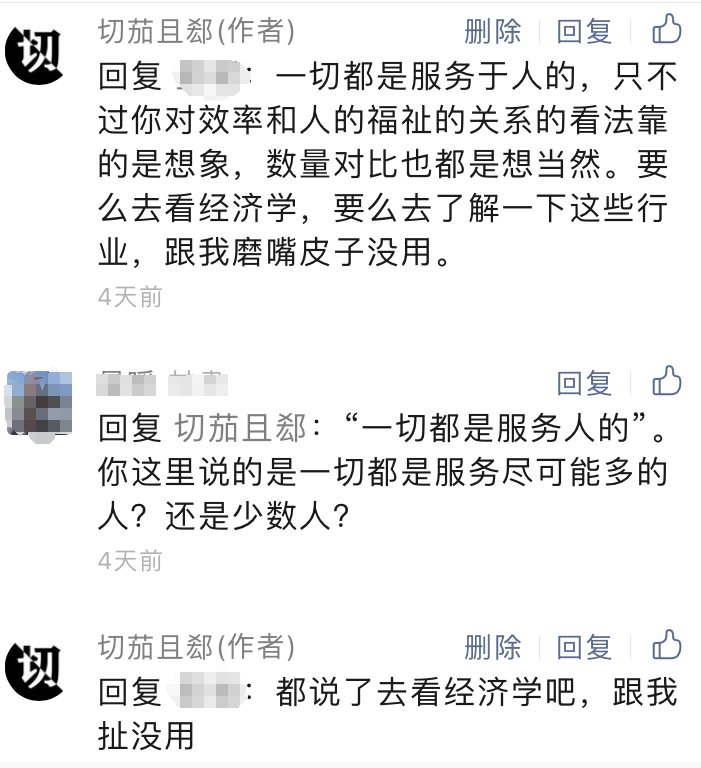This screenshot has width=701, height=768.
Task: Delete the author comment starting "一切都是服务于人的"
Action: pos(493,32)
